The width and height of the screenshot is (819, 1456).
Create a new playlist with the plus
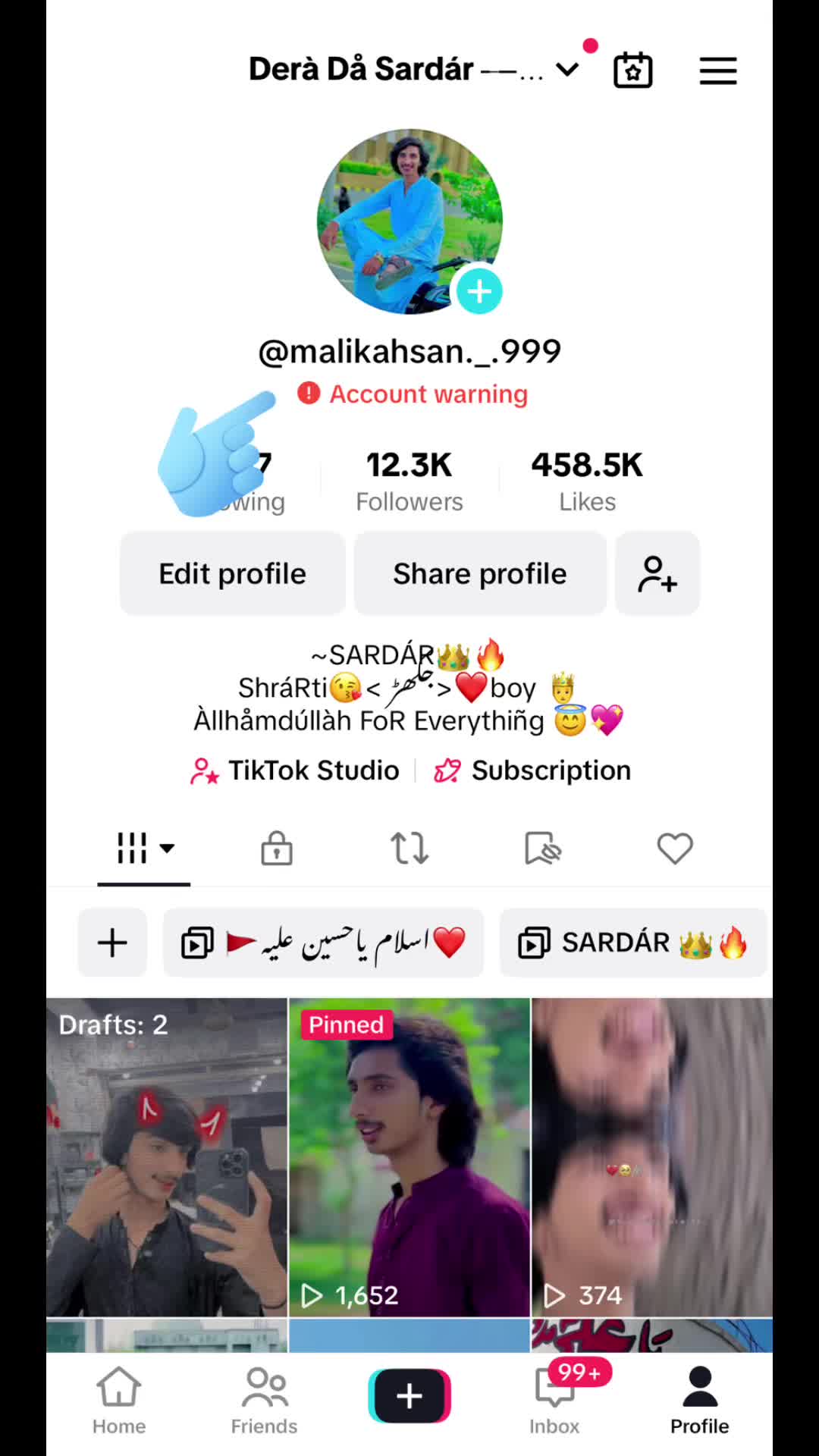(112, 943)
